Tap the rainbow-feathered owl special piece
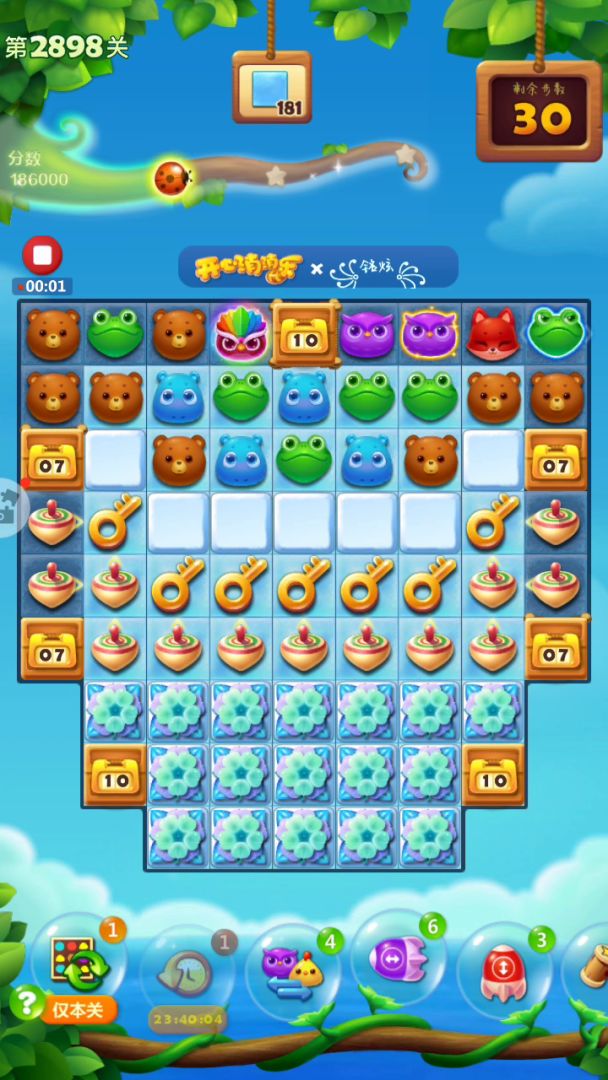This screenshot has height=1080, width=608. click(241, 334)
